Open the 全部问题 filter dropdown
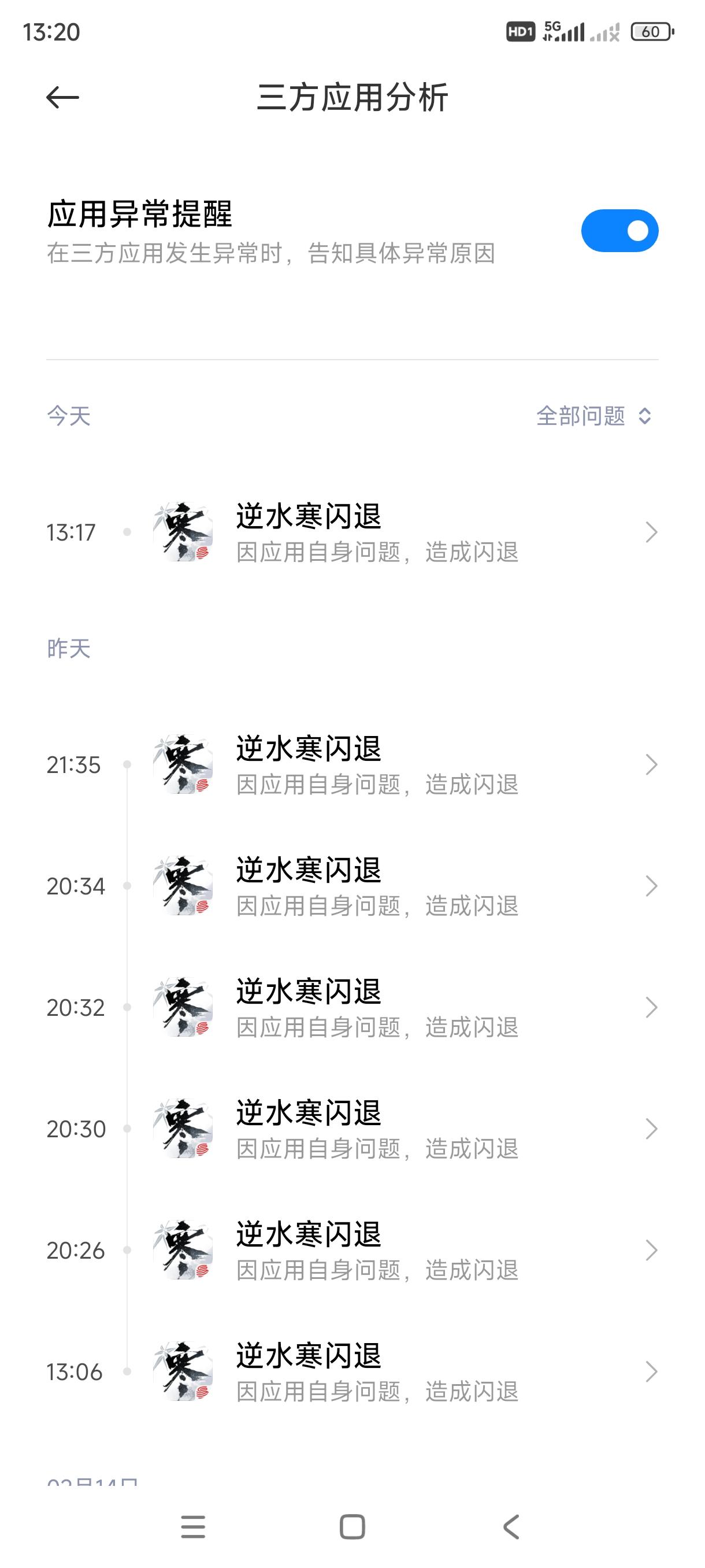 tap(593, 416)
